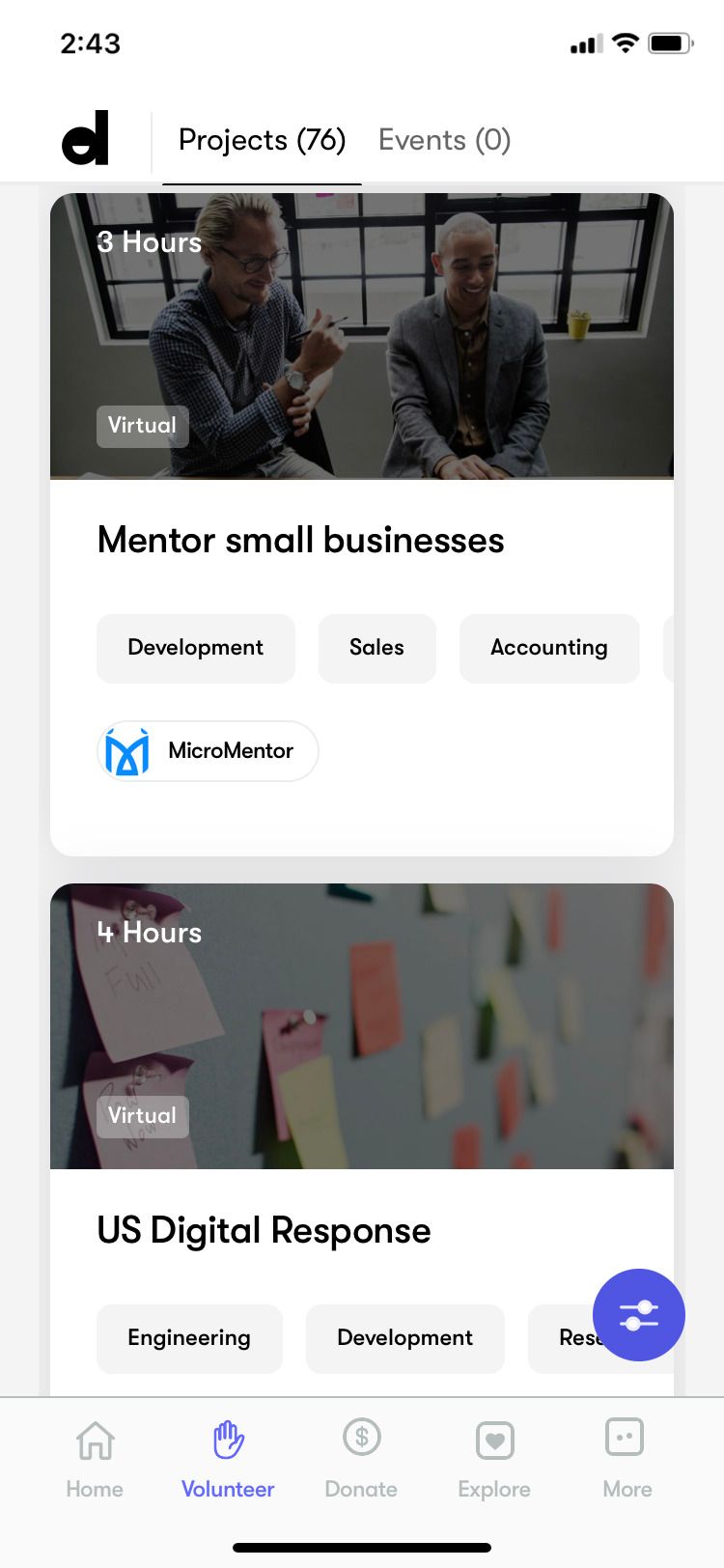The height and width of the screenshot is (1568, 724).
Task: Tap the Engineering skill chip
Action: point(189,1338)
